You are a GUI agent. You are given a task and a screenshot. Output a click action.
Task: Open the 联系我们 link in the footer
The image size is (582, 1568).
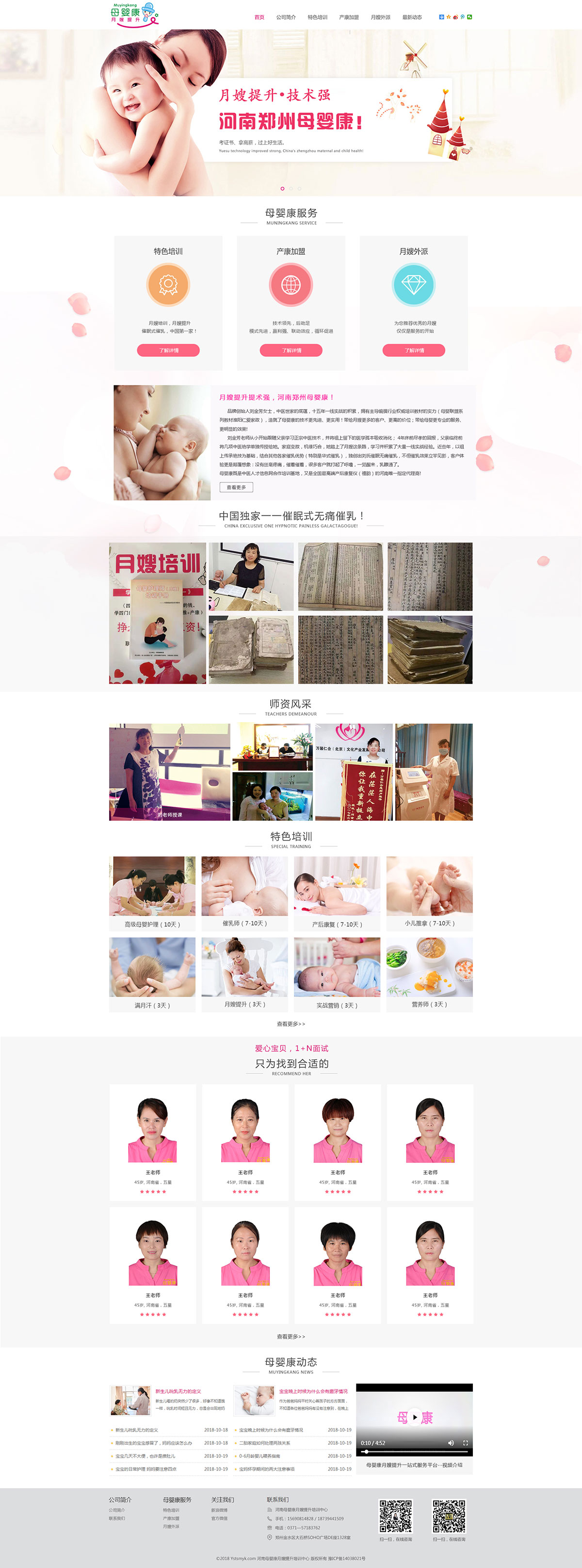117,1518
